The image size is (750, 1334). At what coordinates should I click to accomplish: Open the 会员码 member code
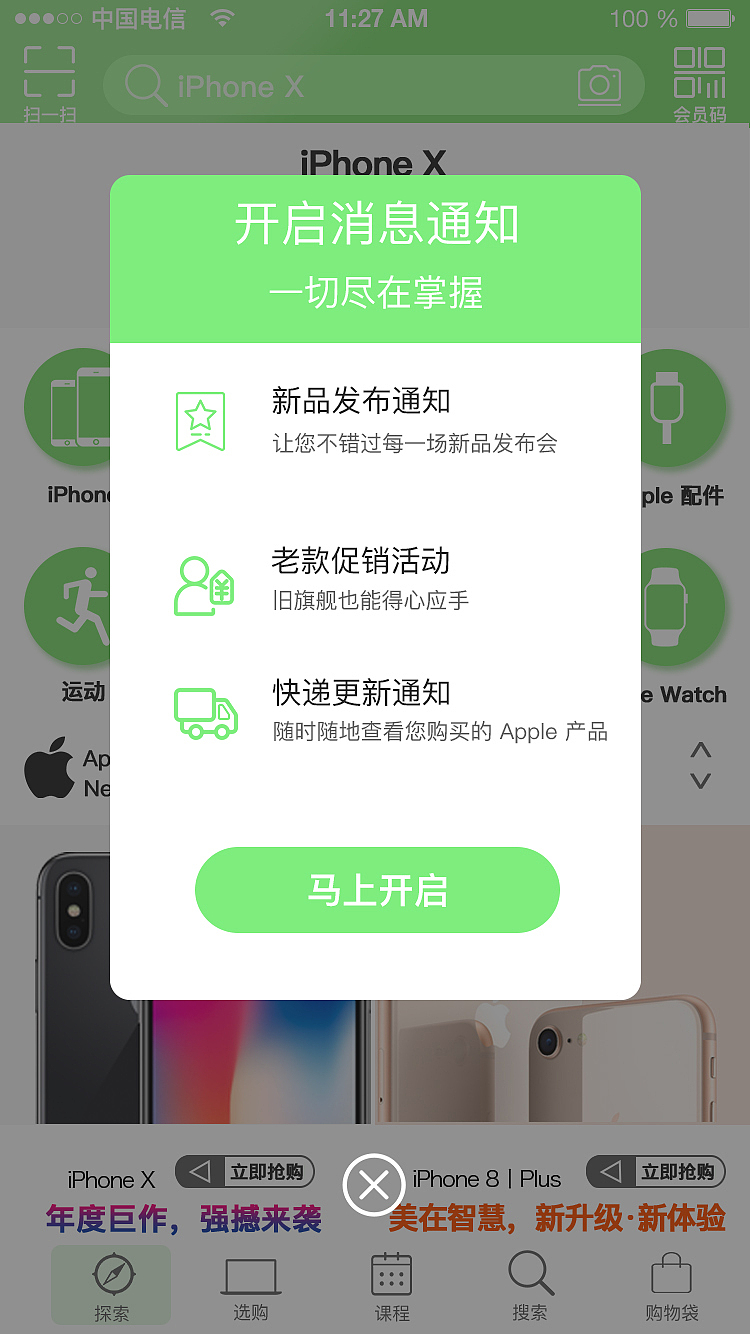tap(699, 82)
